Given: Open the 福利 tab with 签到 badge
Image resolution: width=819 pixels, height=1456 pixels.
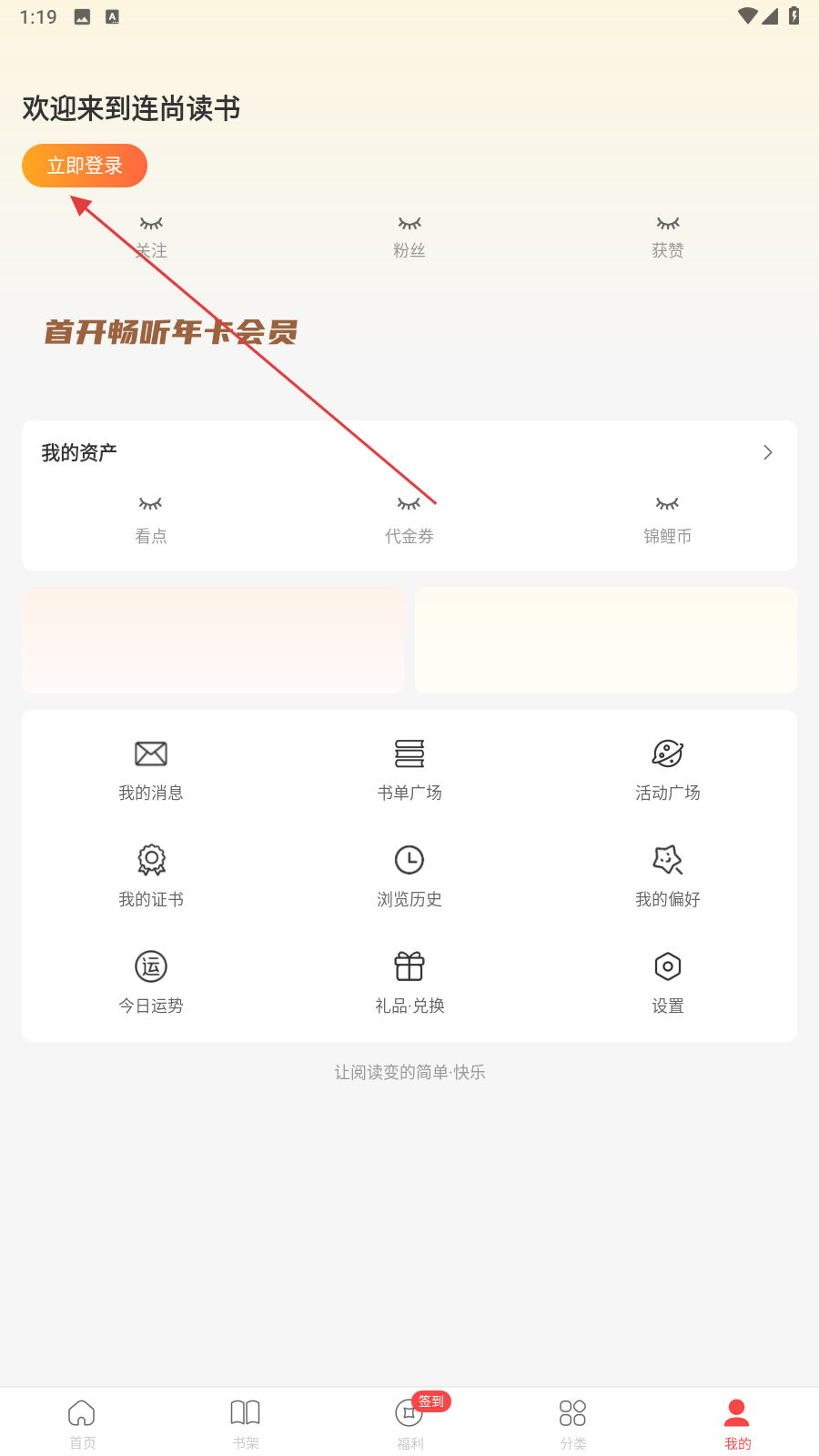Looking at the screenshot, I should coord(411,1423).
